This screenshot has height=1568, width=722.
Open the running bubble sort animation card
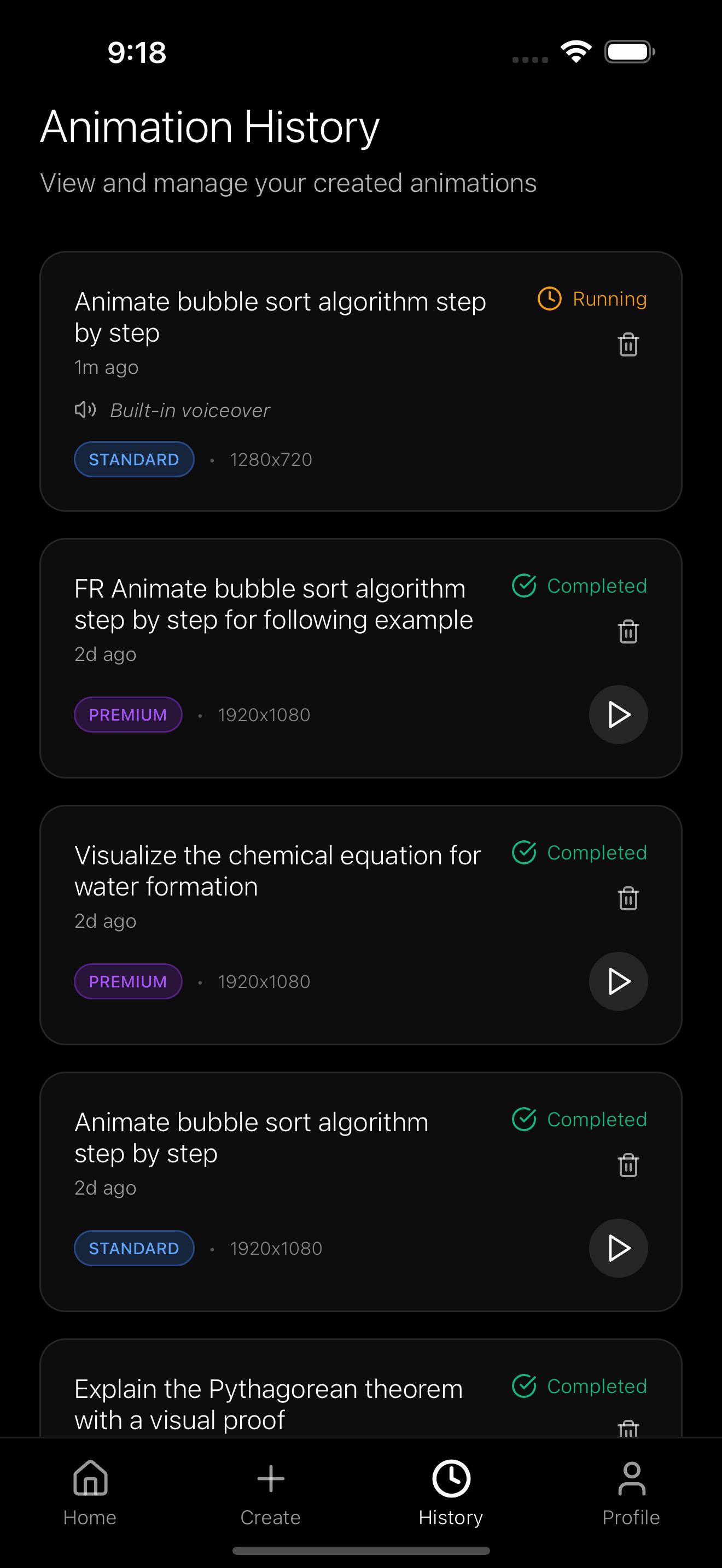(x=360, y=381)
